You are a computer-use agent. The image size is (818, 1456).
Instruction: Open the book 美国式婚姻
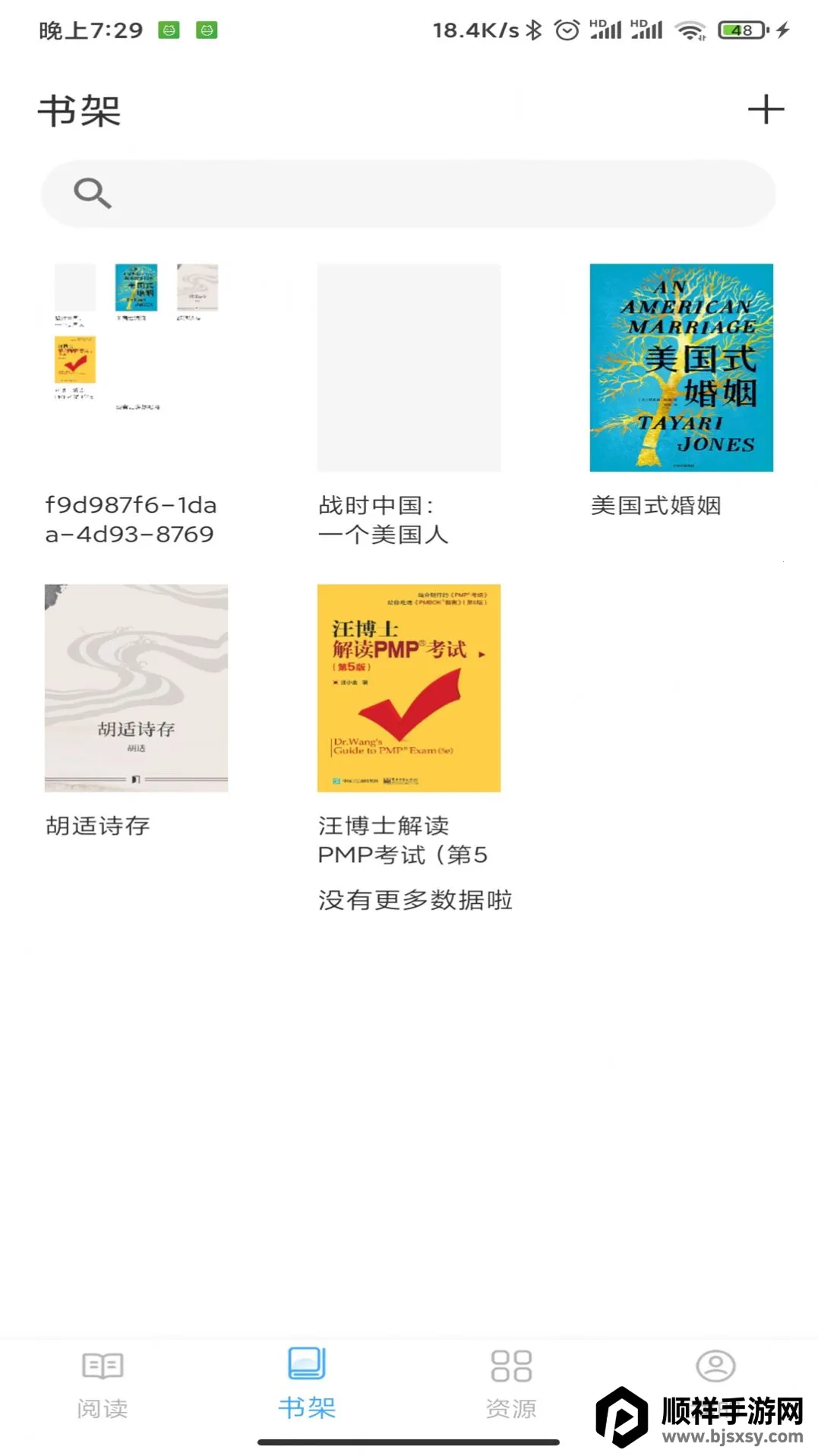pyautogui.click(x=681, y=368)
